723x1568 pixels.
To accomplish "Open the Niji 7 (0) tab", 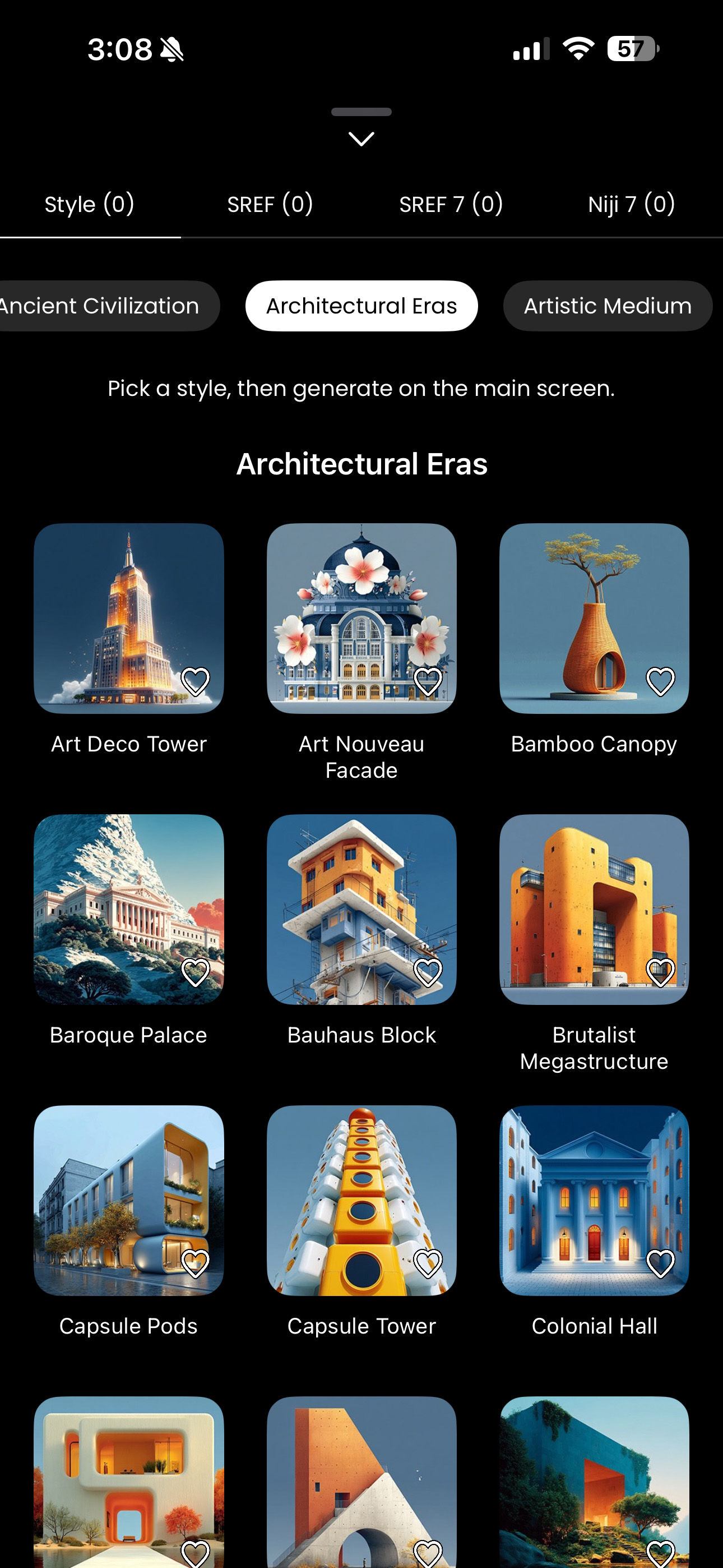I will (631, 205).
